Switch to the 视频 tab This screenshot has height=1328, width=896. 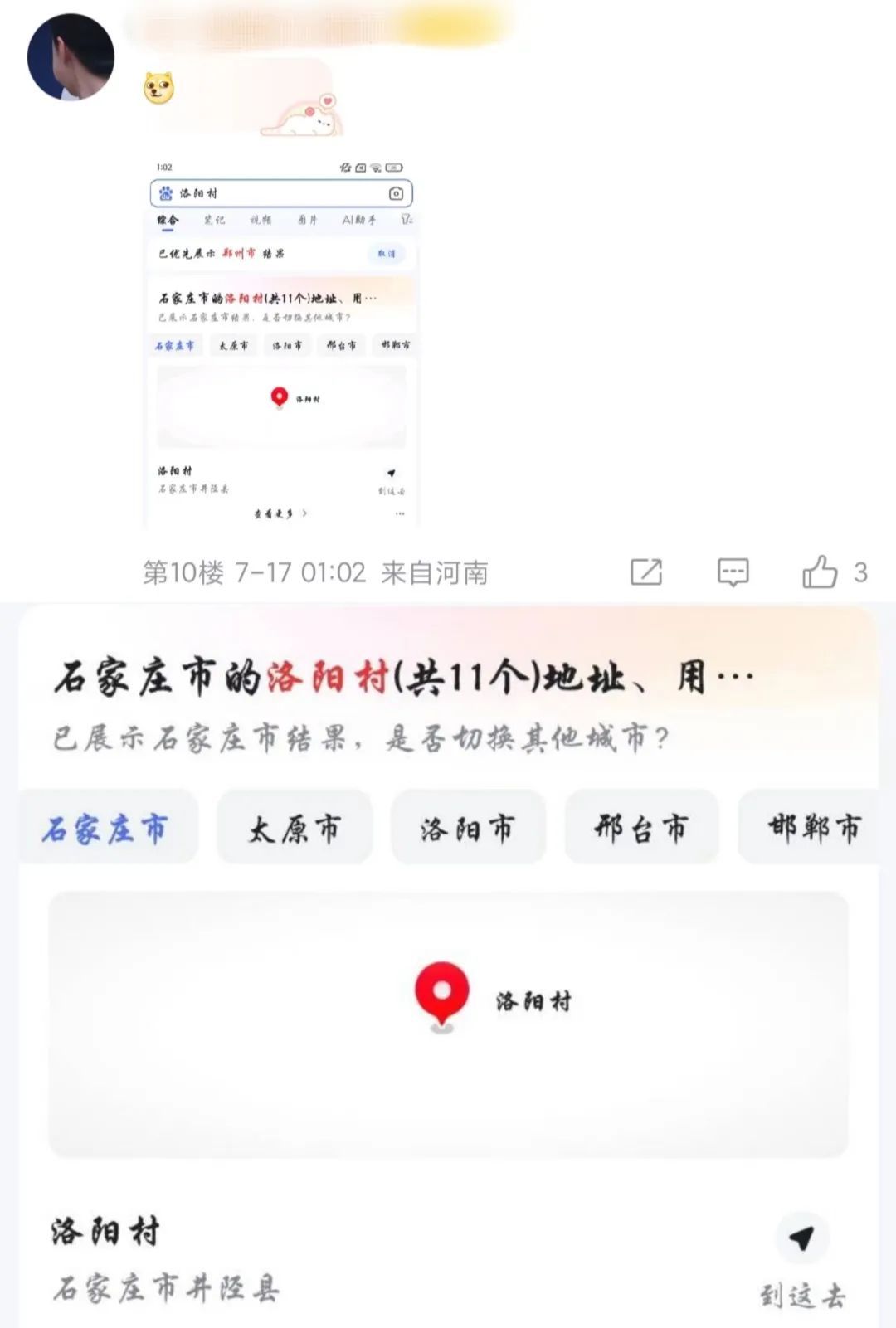tap(262, 218)
